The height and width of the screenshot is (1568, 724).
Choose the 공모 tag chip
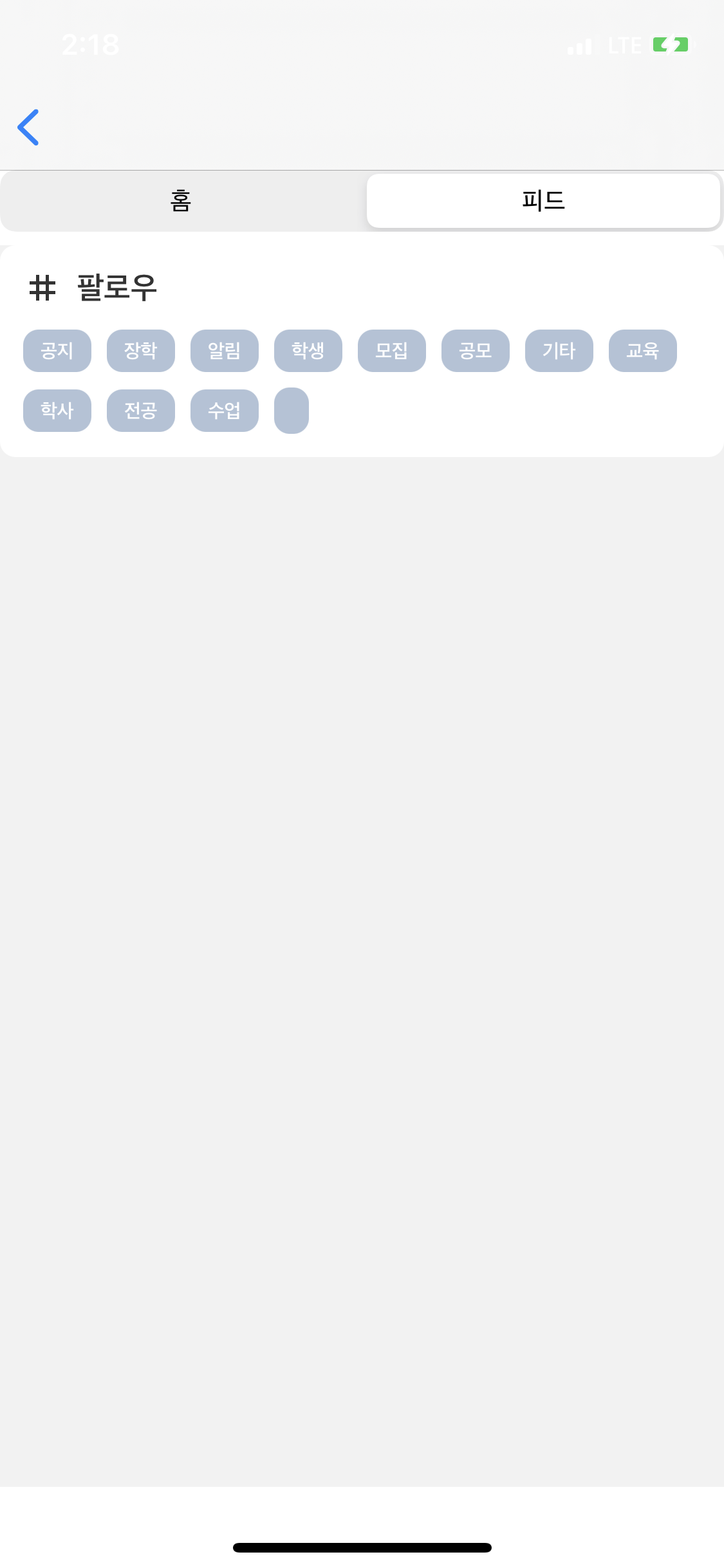point(476,351)
